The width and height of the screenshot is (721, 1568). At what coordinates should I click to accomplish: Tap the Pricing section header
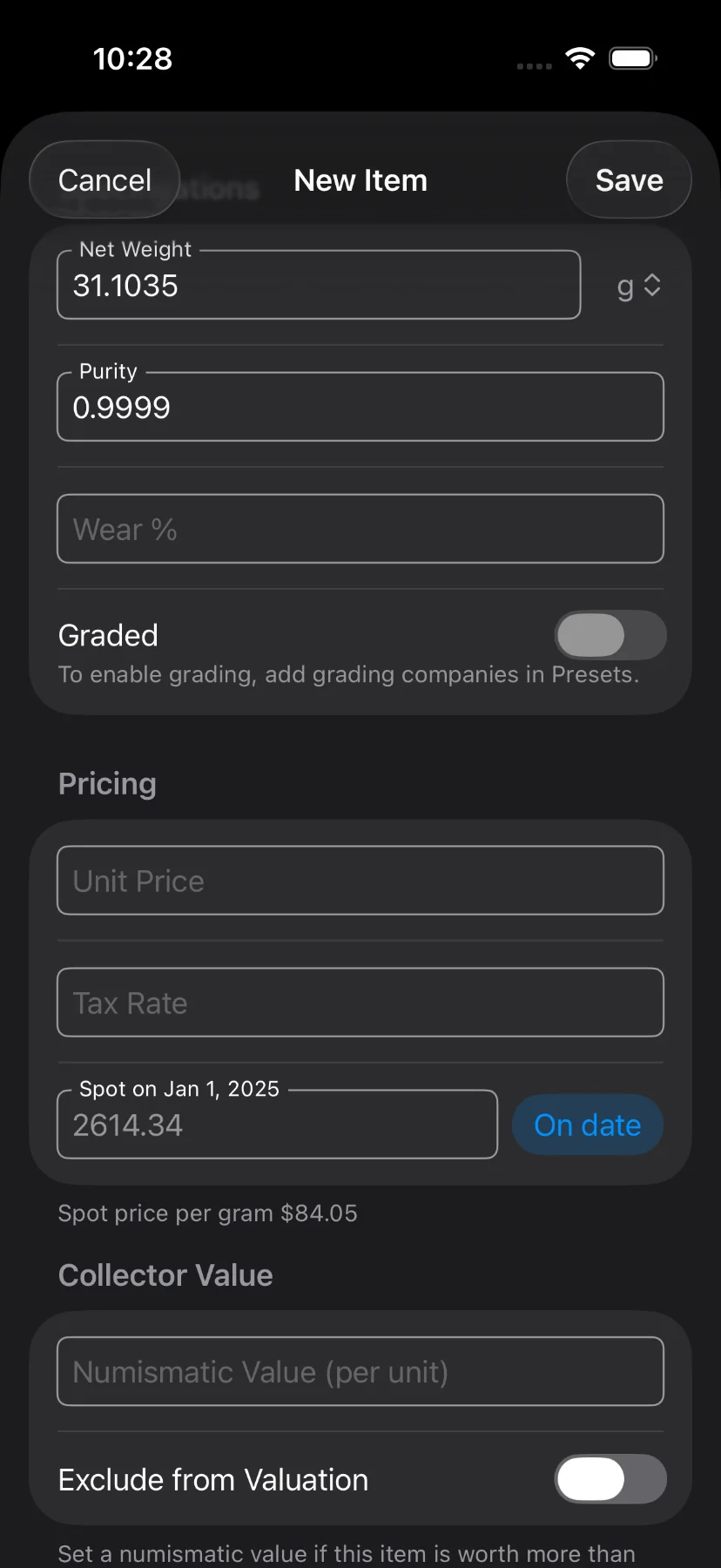107,783
